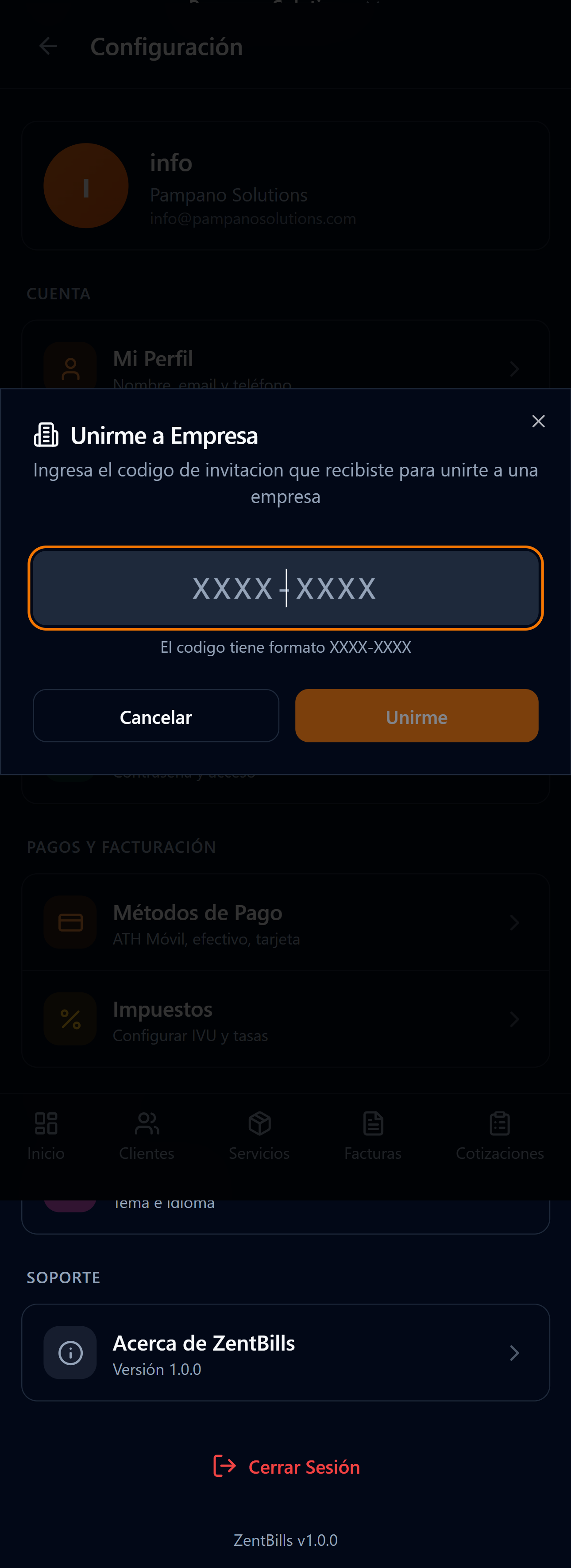
Task: Close the Unirme a Empresa dialog
Action: point(538,421)
